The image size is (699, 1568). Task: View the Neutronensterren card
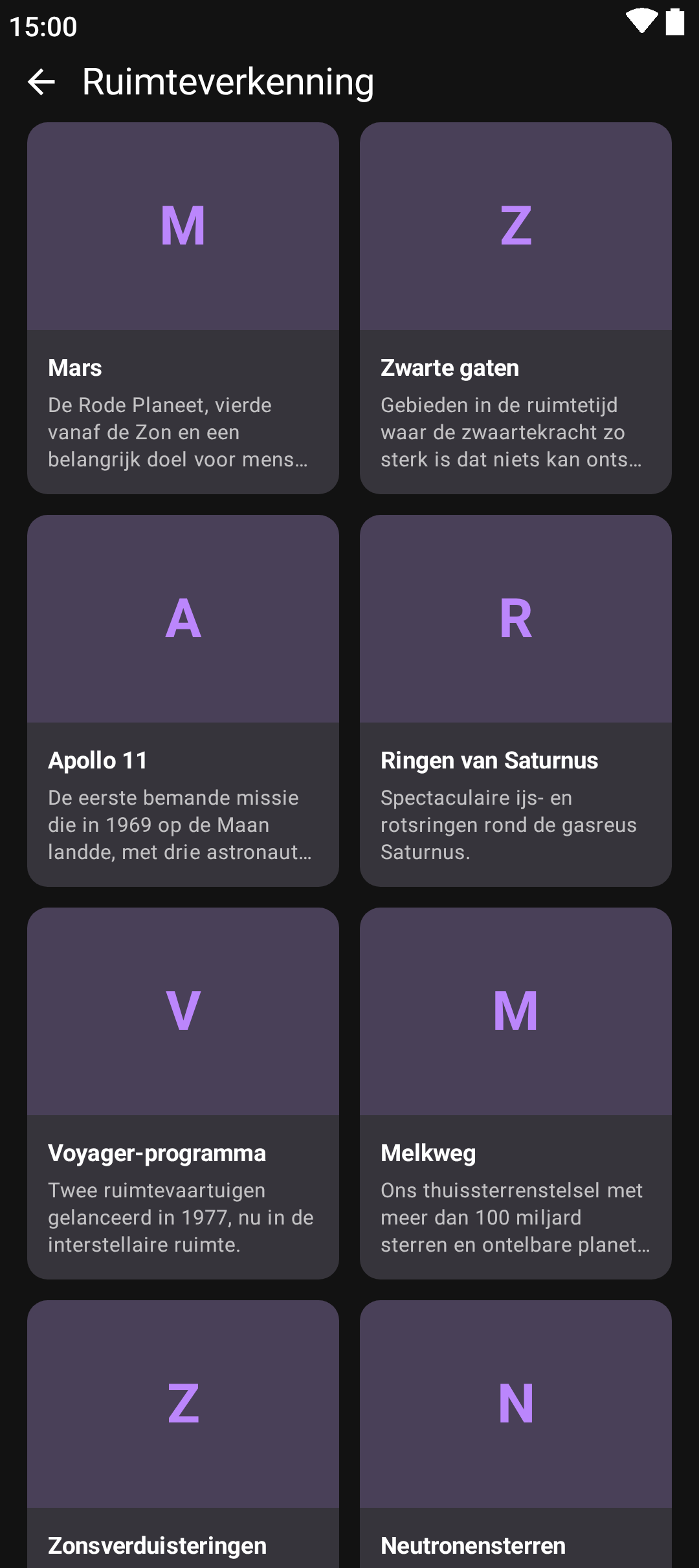point(516,1433)
